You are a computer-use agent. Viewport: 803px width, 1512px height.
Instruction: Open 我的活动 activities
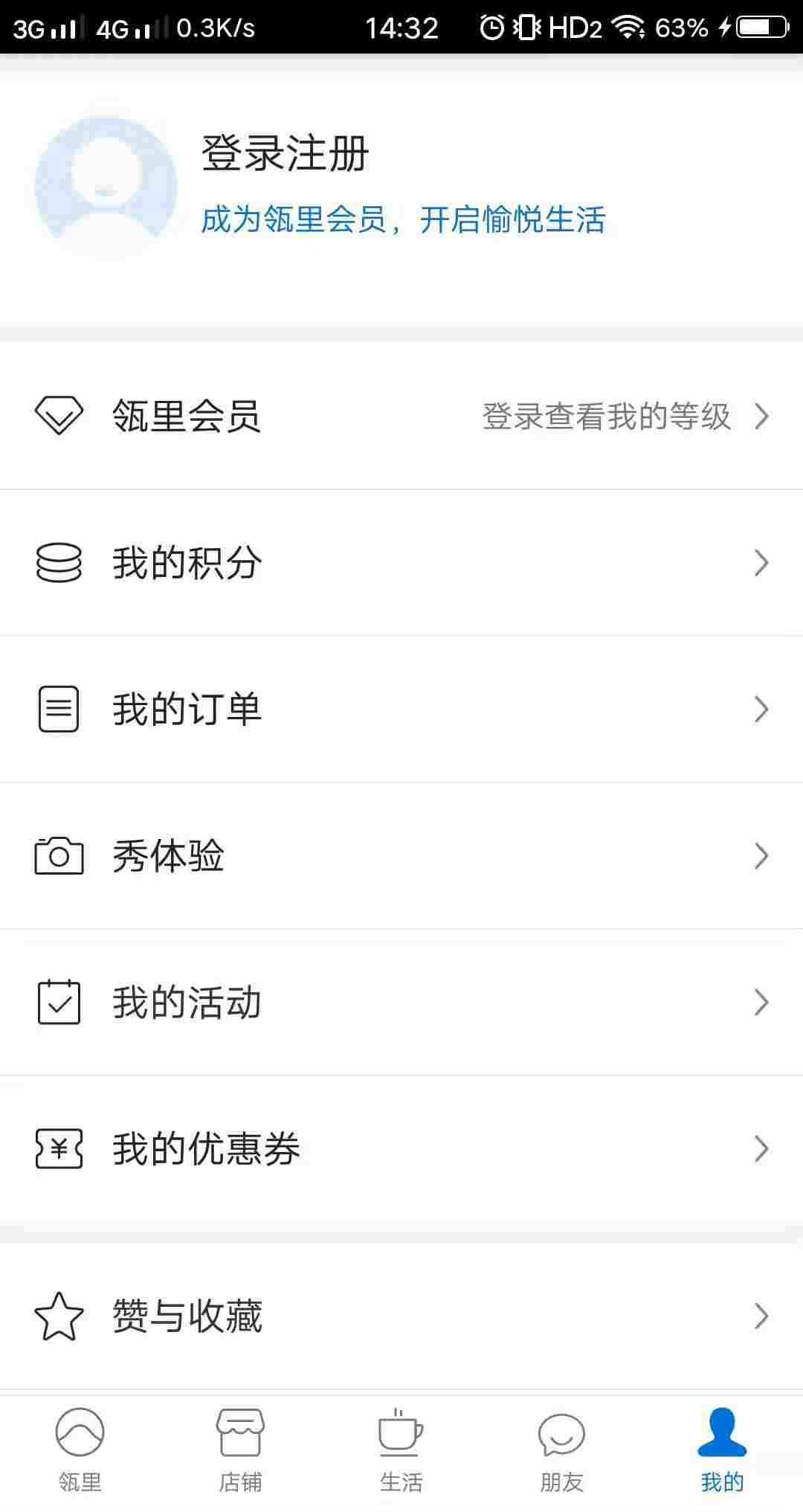click(401, 1003)
